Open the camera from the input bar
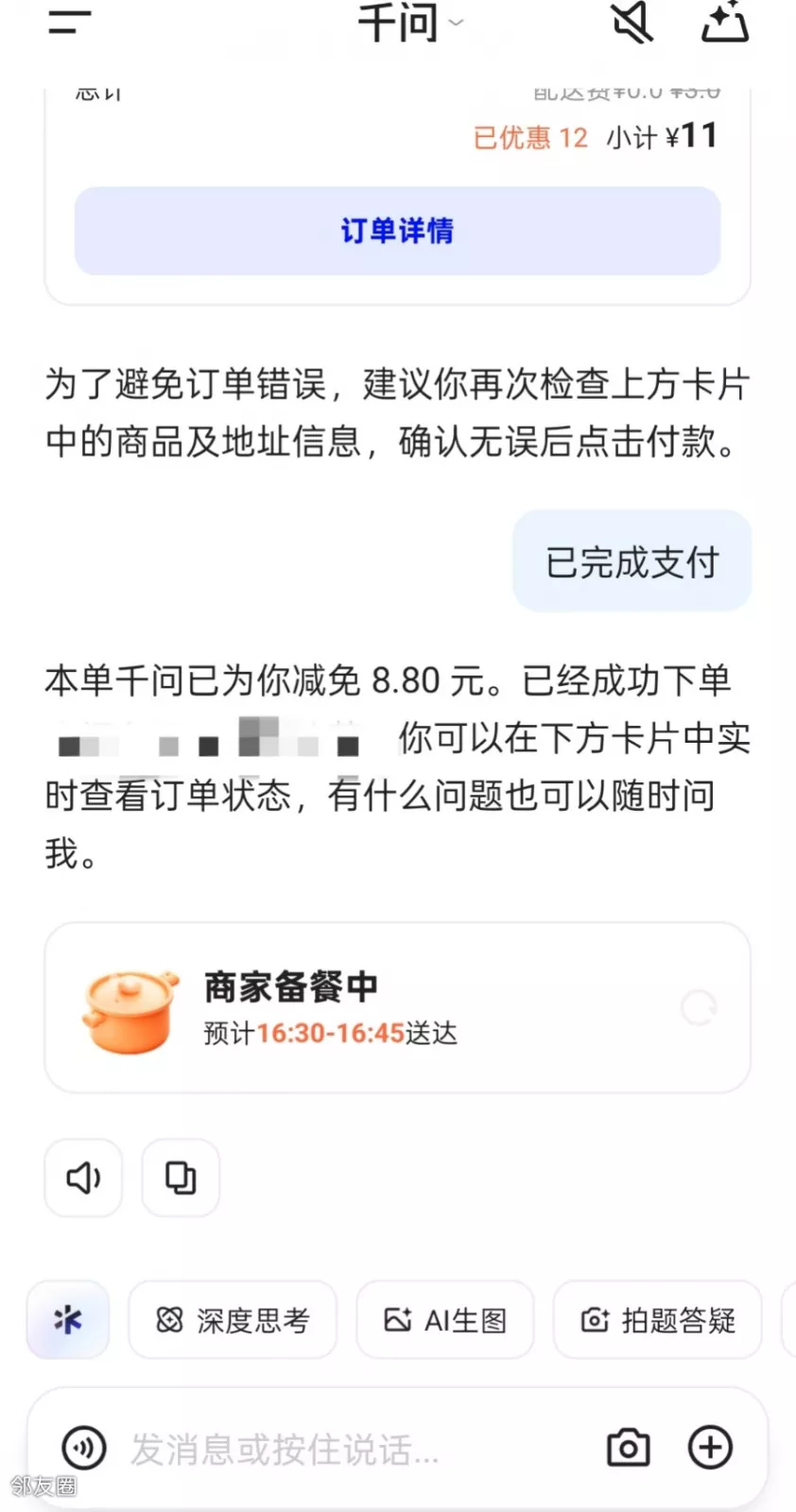Image resolution: width=796 pixels, height=1512 pixels. (x=628, y=1448)
